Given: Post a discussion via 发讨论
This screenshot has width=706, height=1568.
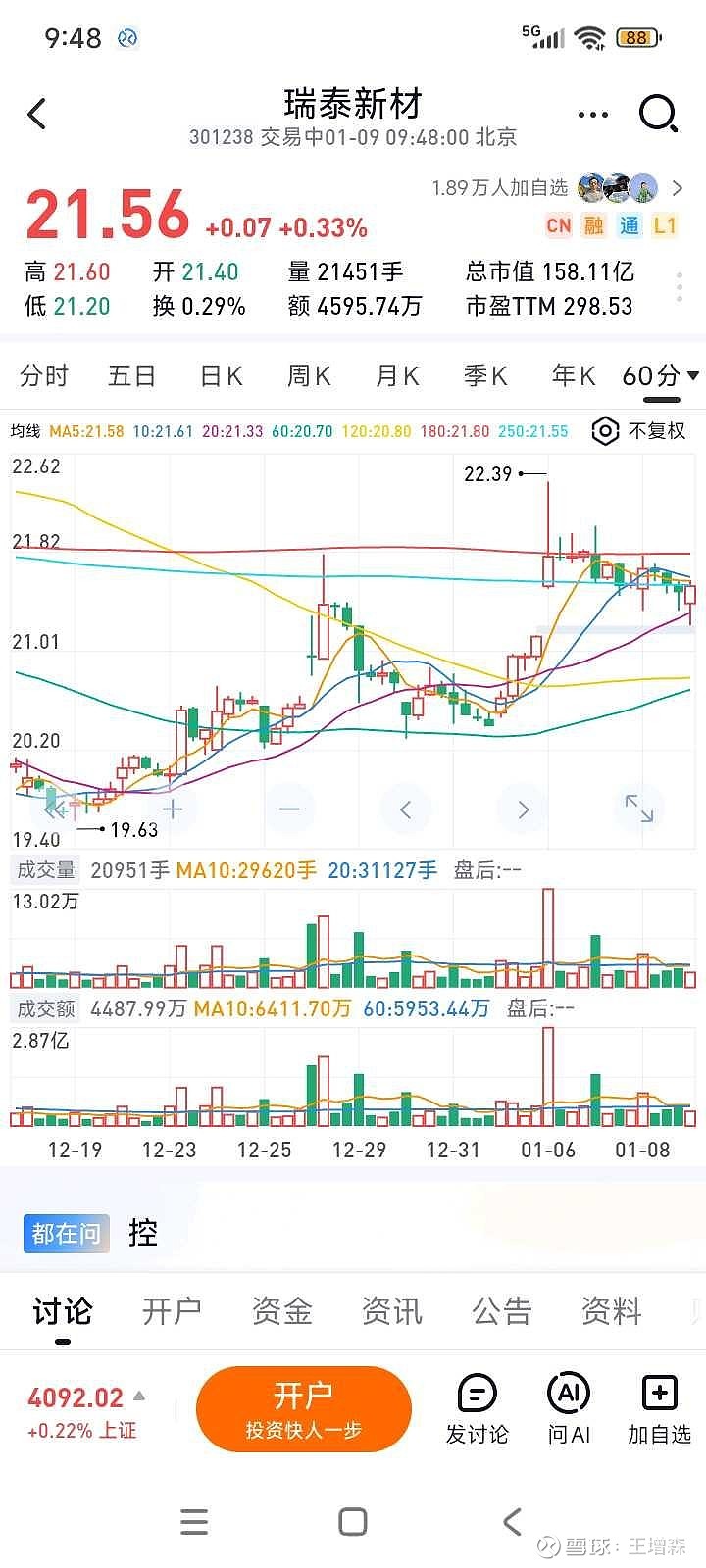Looking at the screenshot, I should (x=477, y=1409).
